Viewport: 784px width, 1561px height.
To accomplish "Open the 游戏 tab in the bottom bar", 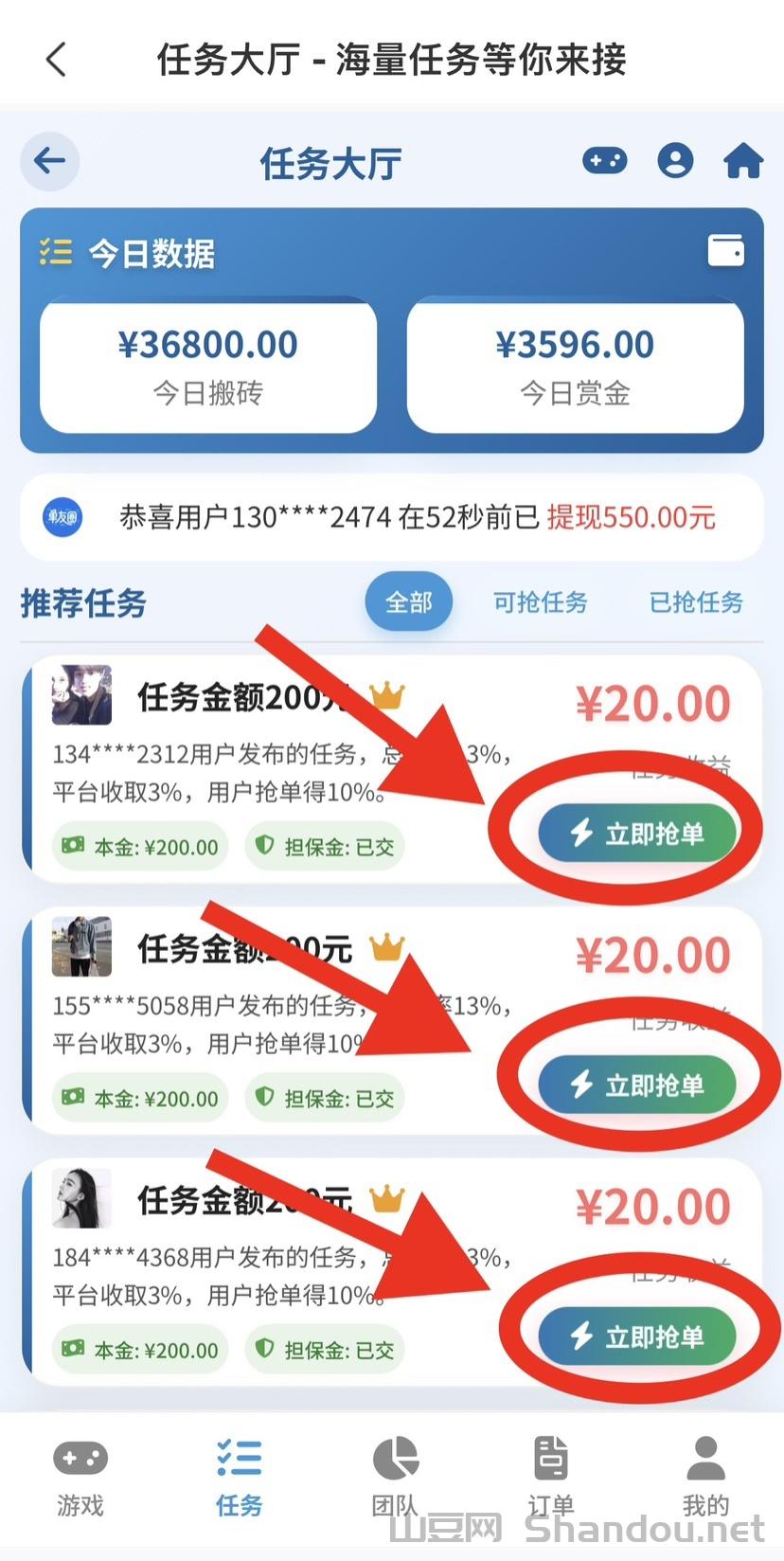I will click(80, 1478).
